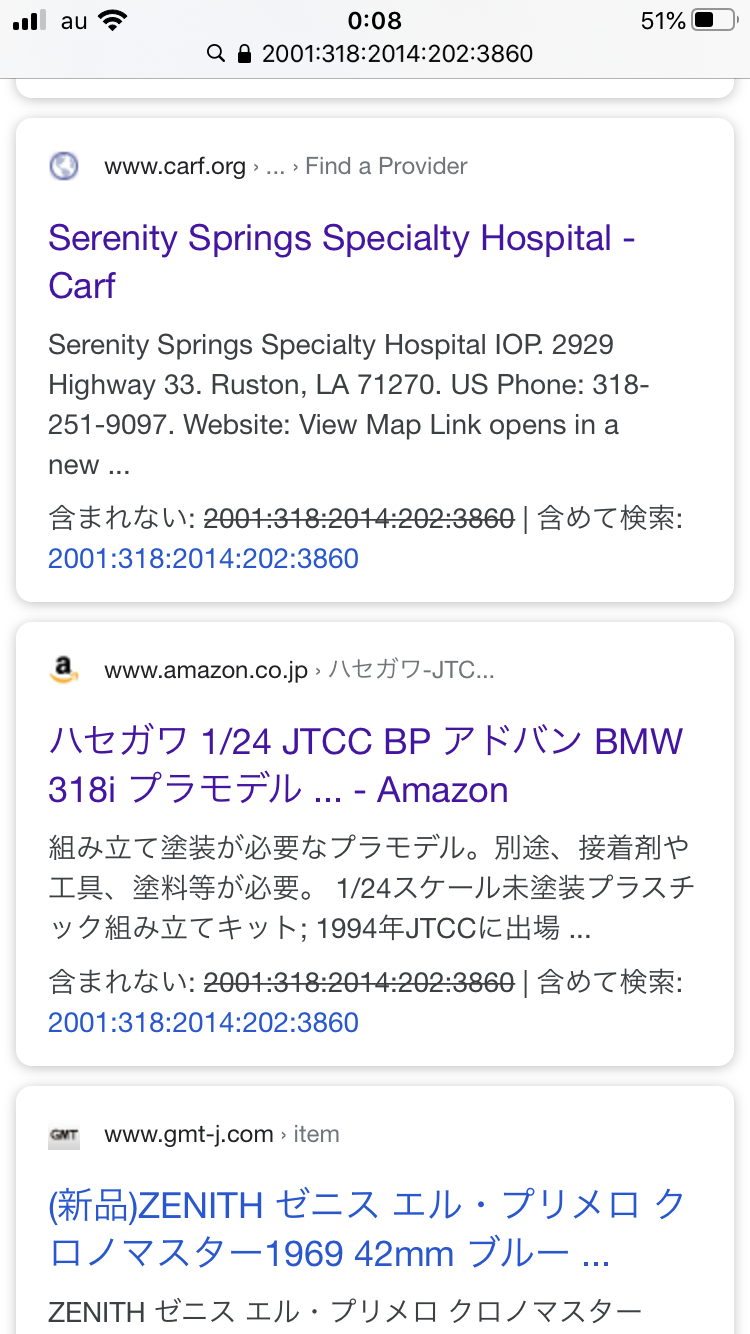Image resolution: width=750 pixels, height=1334 pixels.
Task: Open Serenity Springs Specialty Hospital - Carf result
Action: 340,262
